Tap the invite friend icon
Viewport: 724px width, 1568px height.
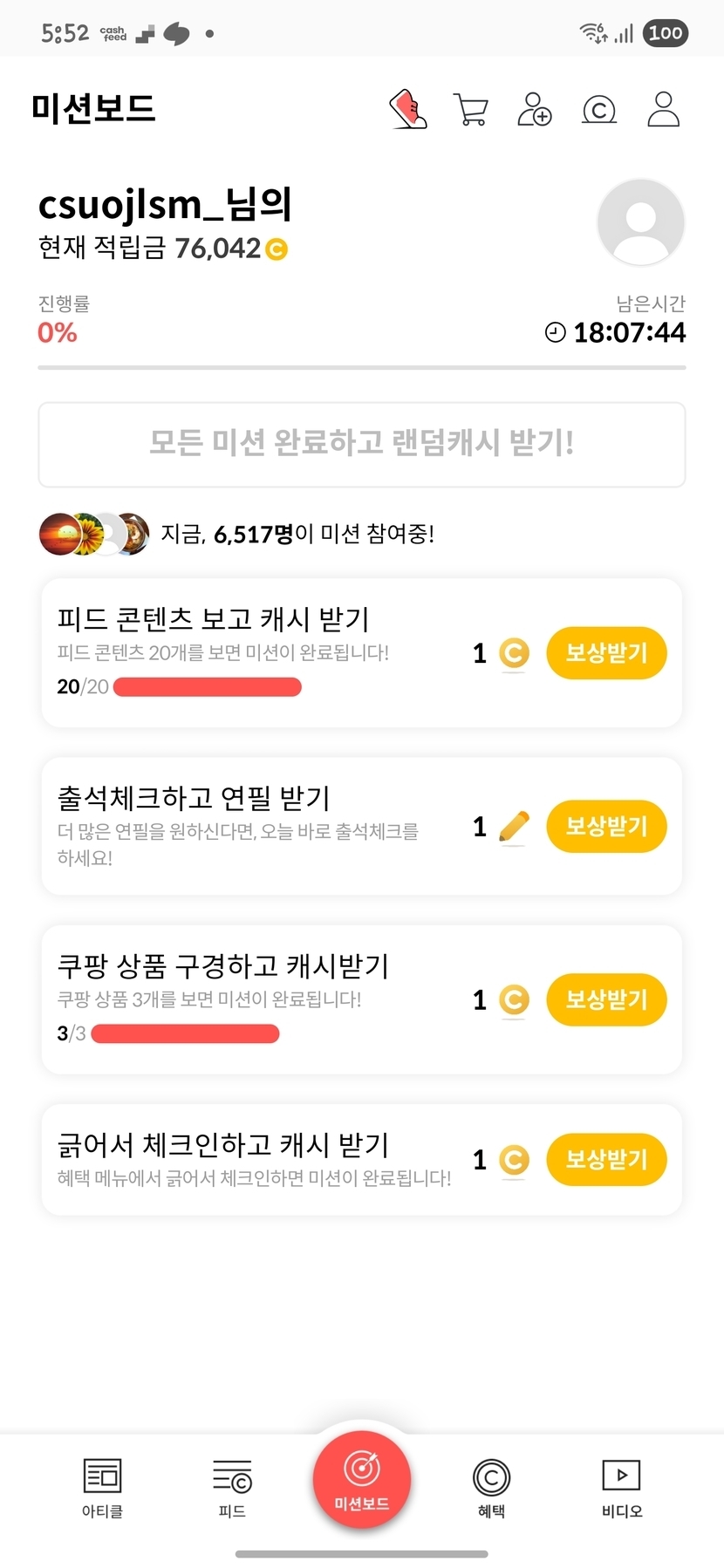(535, 110)
